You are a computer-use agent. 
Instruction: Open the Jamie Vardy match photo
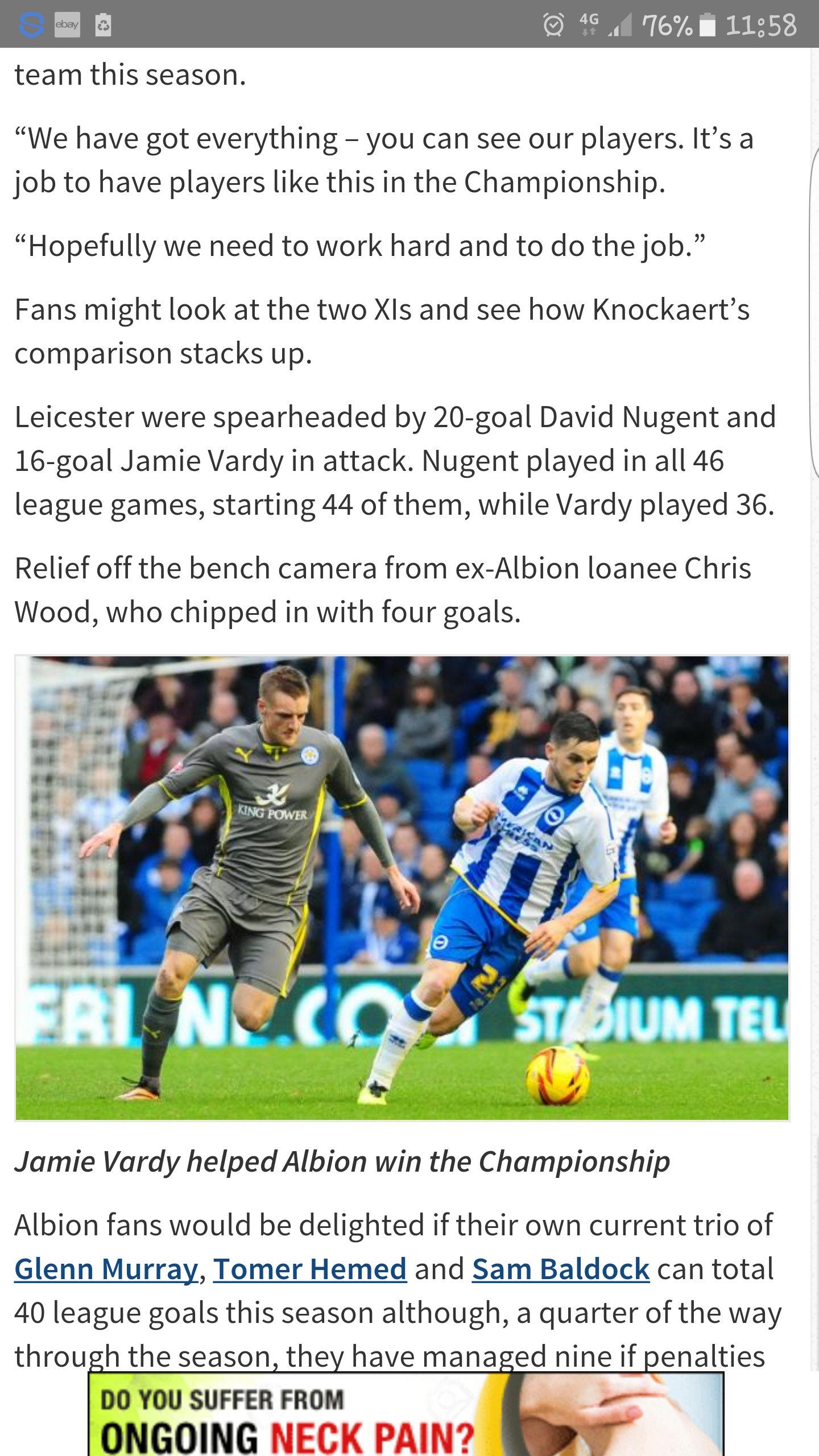(x=402, y=888)
